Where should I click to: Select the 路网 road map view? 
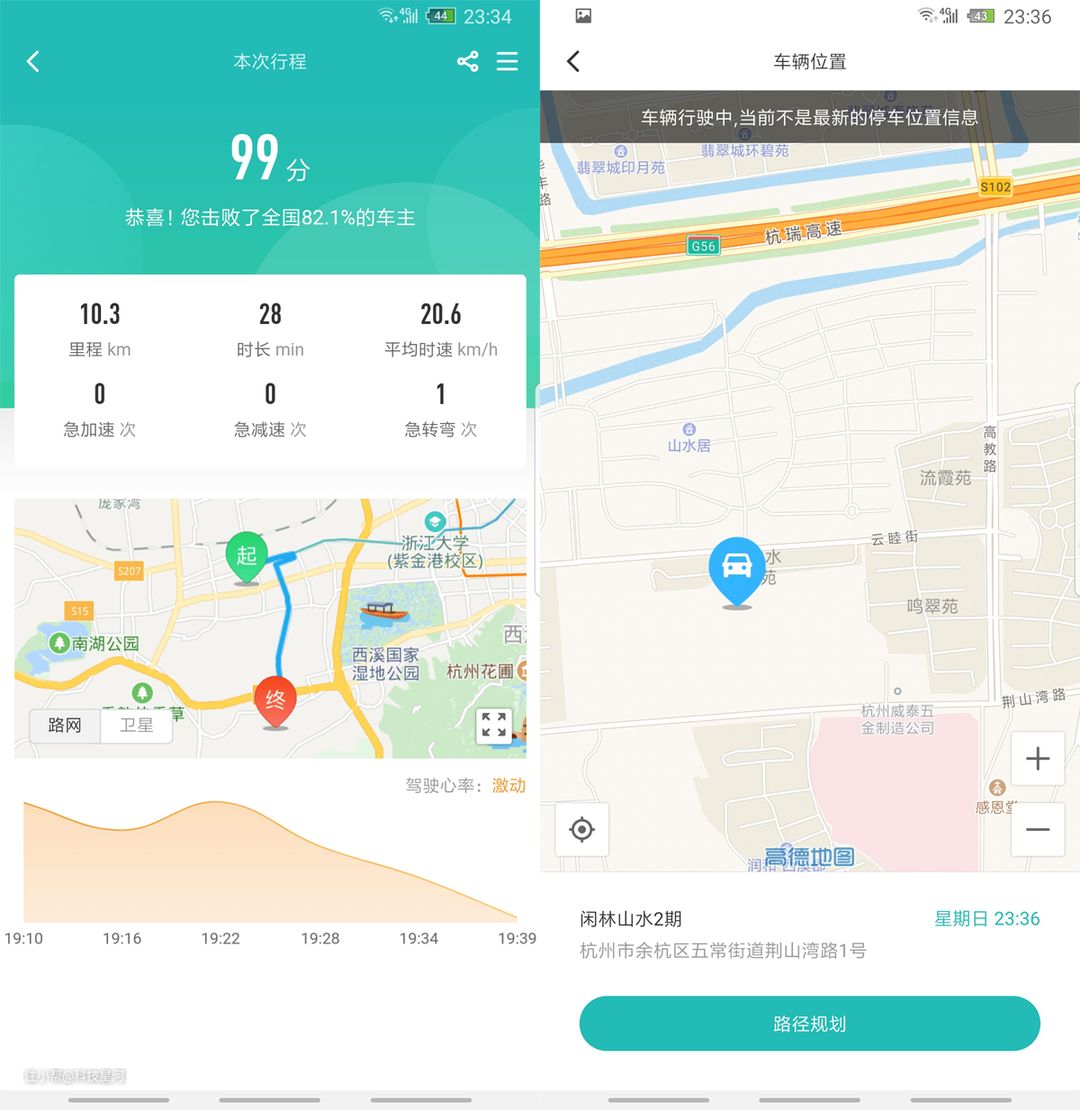click(65, 726)
